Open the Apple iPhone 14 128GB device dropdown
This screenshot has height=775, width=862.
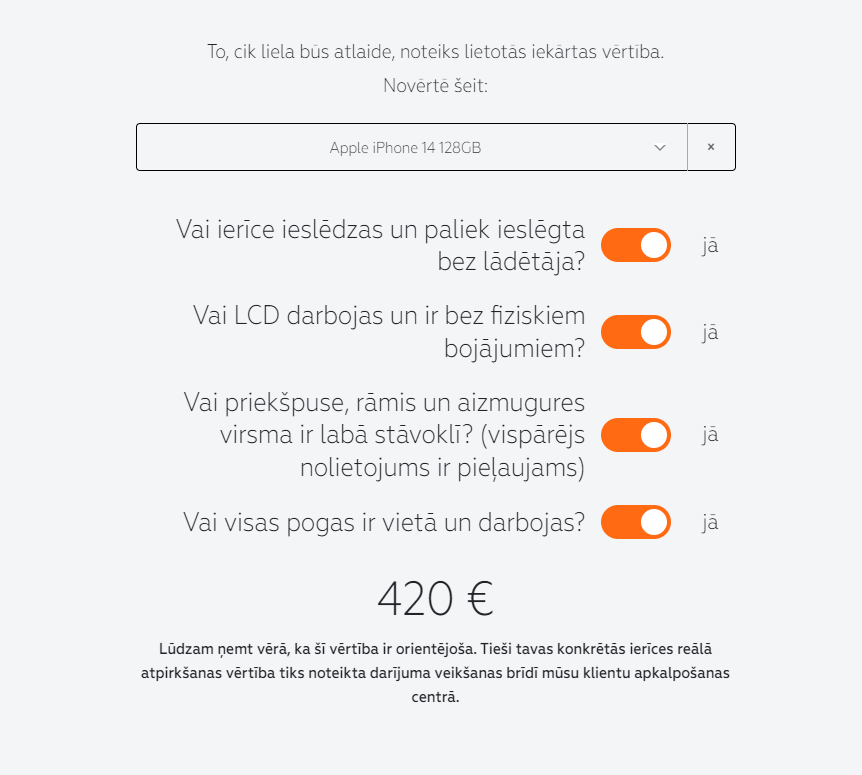click(x=411, y=147)
